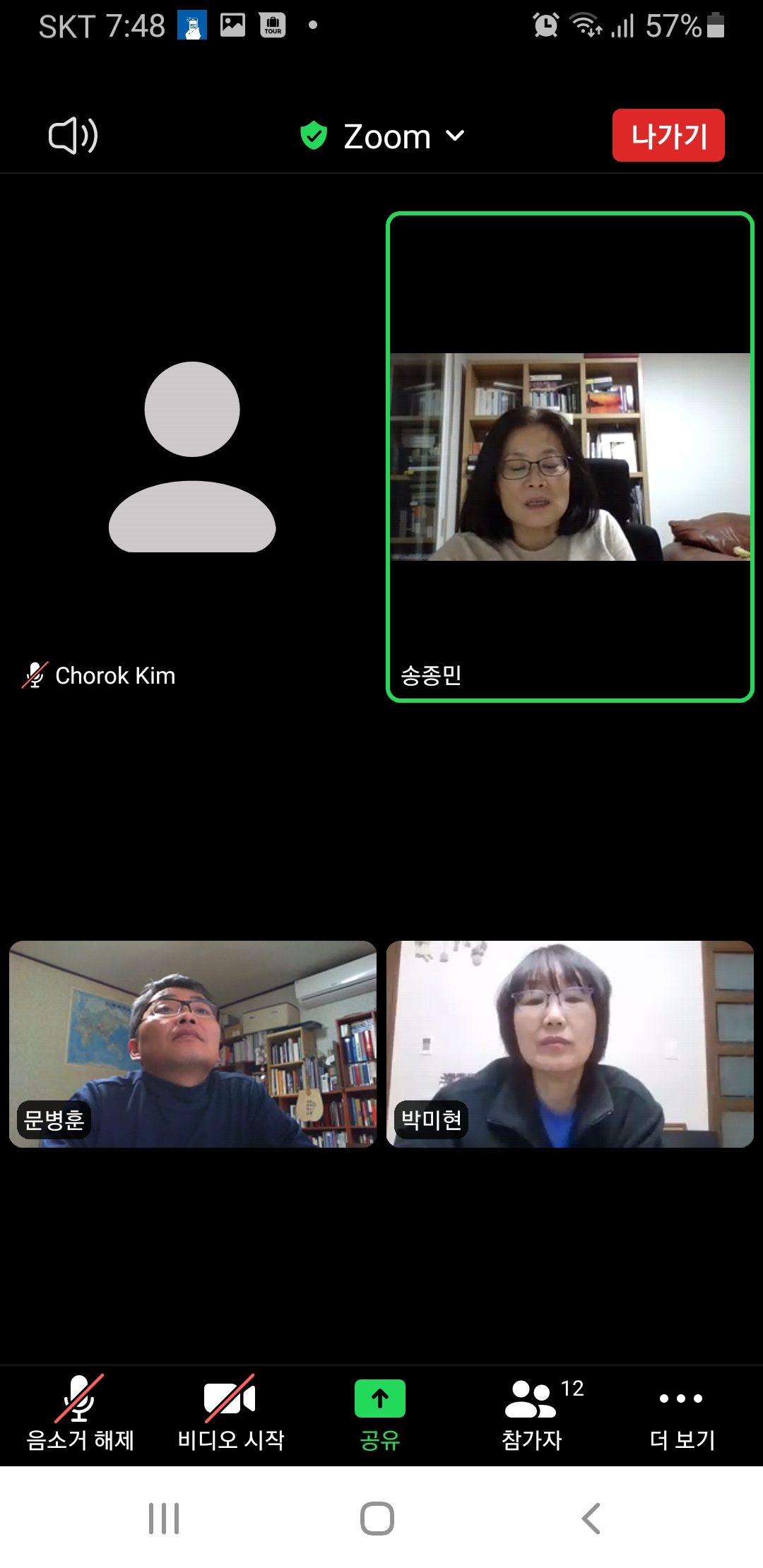Image resolution: width=763 pixels, height=1568 pixels.
Task: Unmute microphone with 음소거 해제
Action: click(x=80, y=1415)
